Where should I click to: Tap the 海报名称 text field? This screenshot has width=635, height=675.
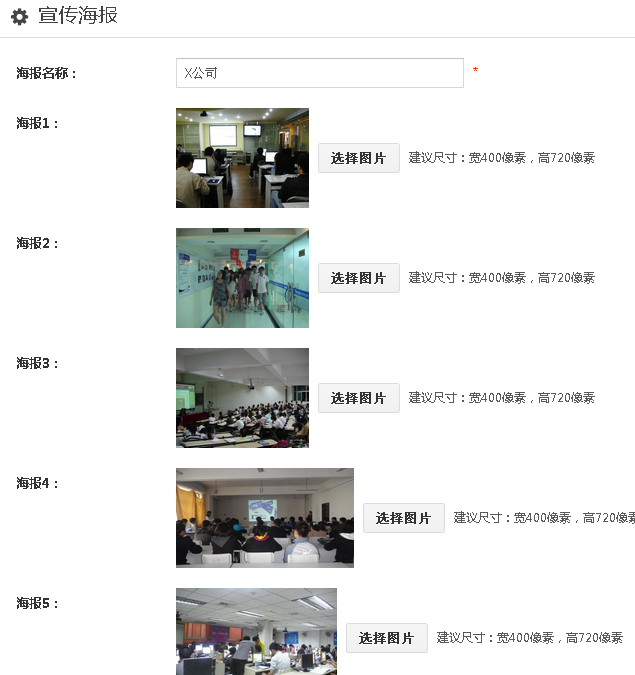coord(319,73)
